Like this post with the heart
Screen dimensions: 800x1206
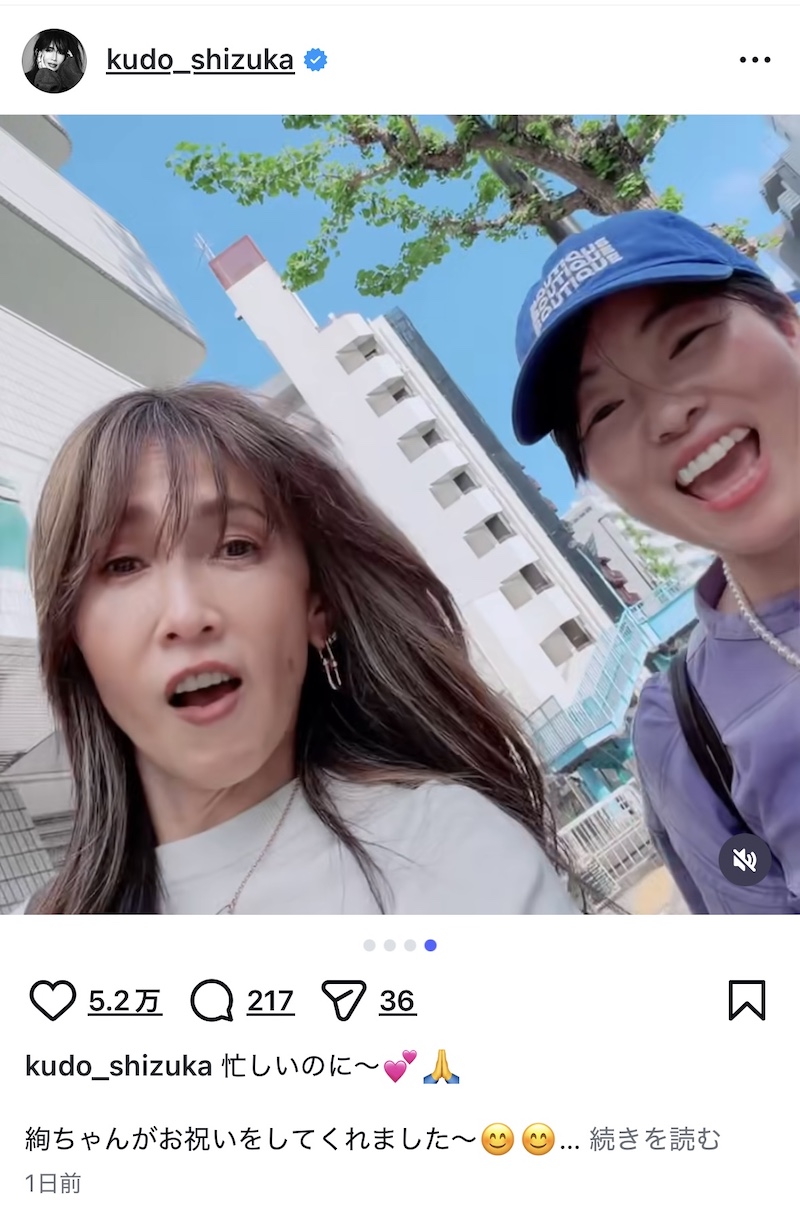click(x=53, y=1000)
